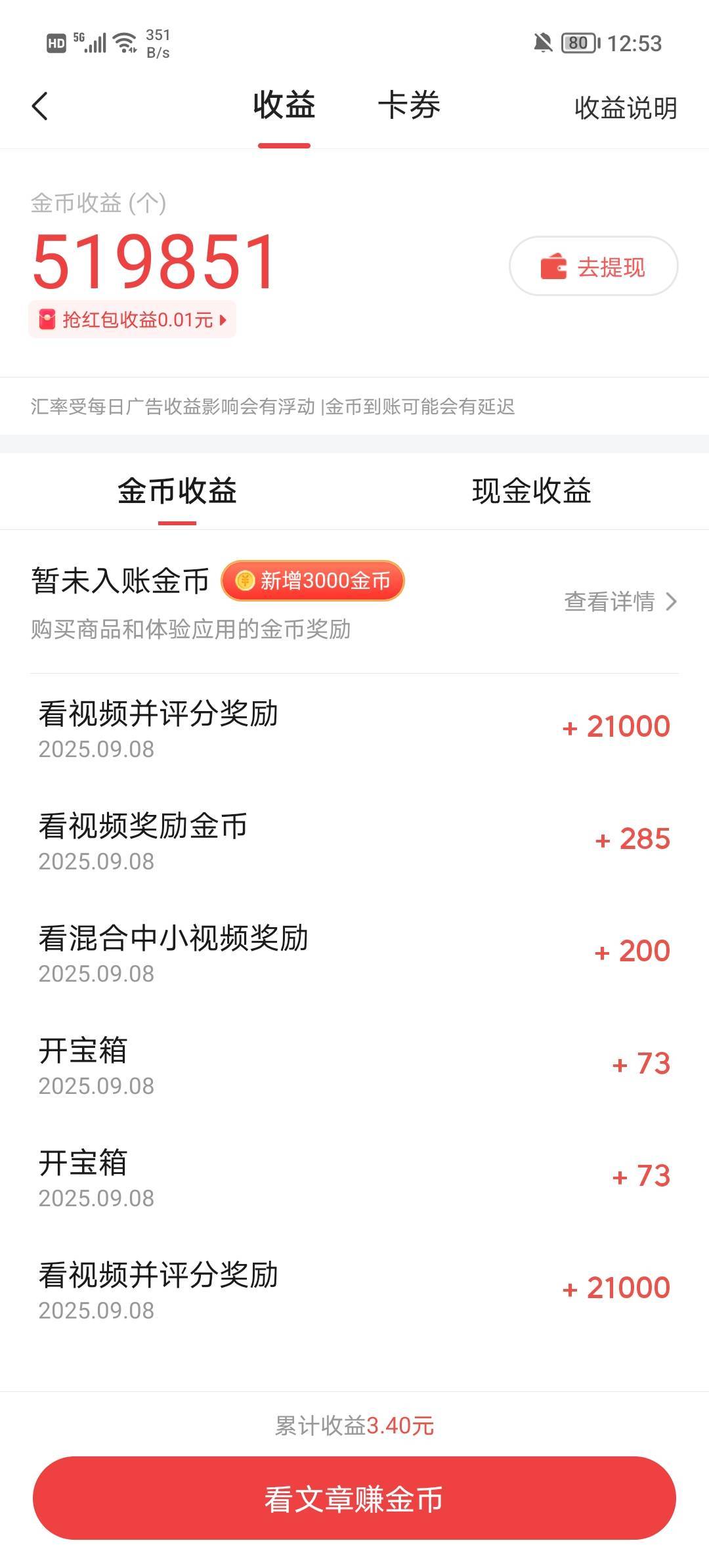
Task: Tap the 新增3000金币 badge
Action: click(312, 580)
